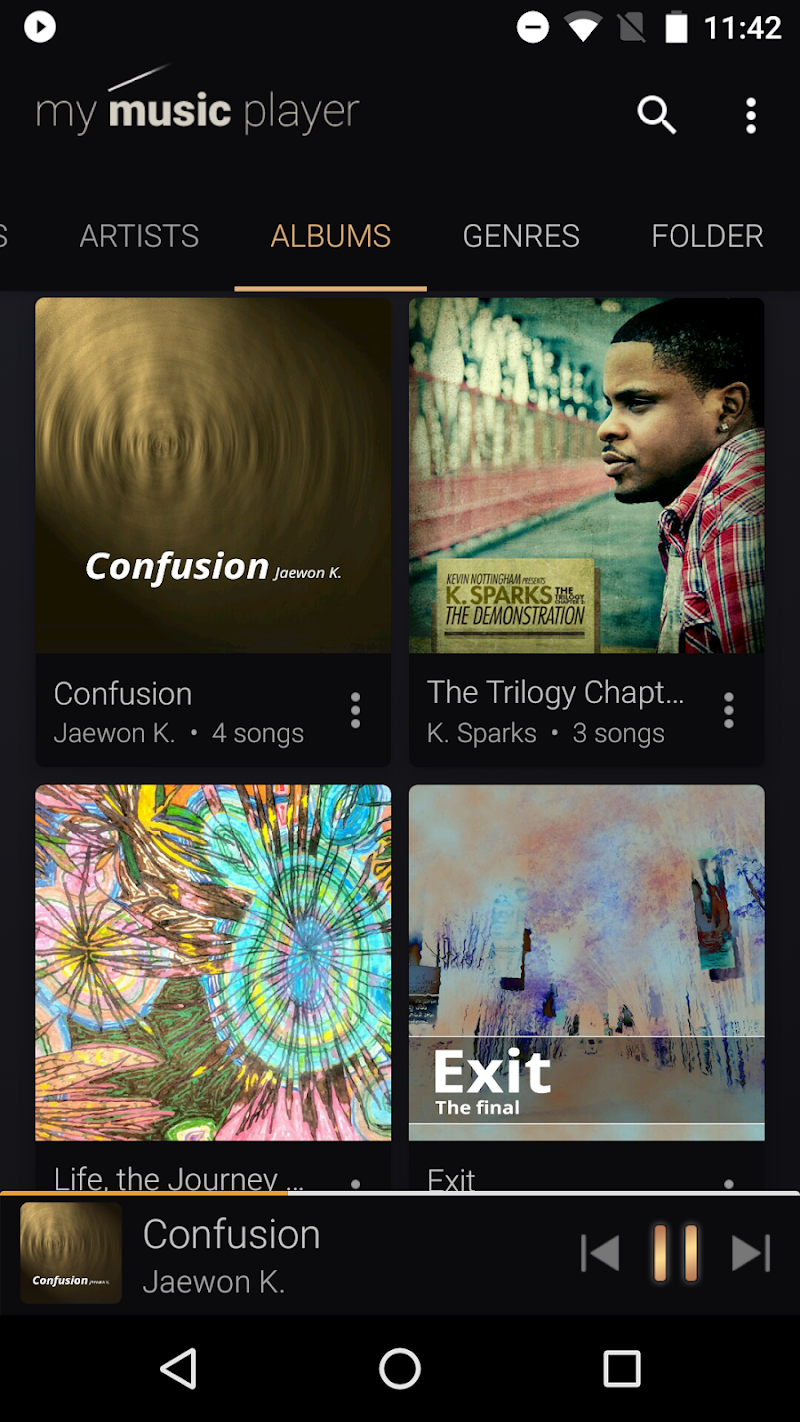Open the now playing bar for Confusion
The width and height of the screenshot is (800, 1422).
(x=300, y=1255)
